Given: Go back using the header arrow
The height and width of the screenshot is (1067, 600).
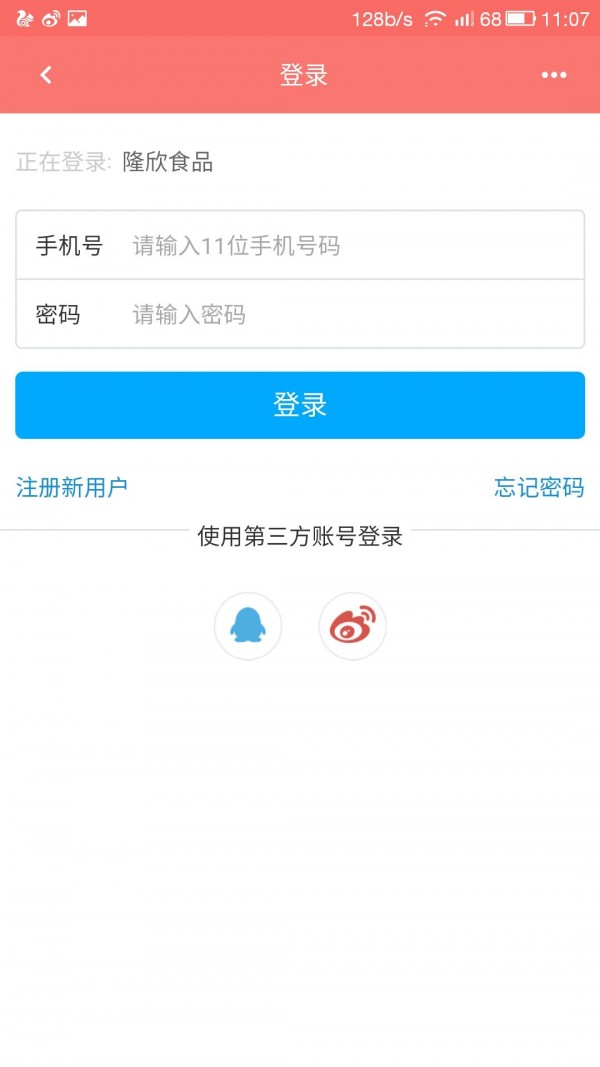Looking at the screenshot, I should (45, 75).
